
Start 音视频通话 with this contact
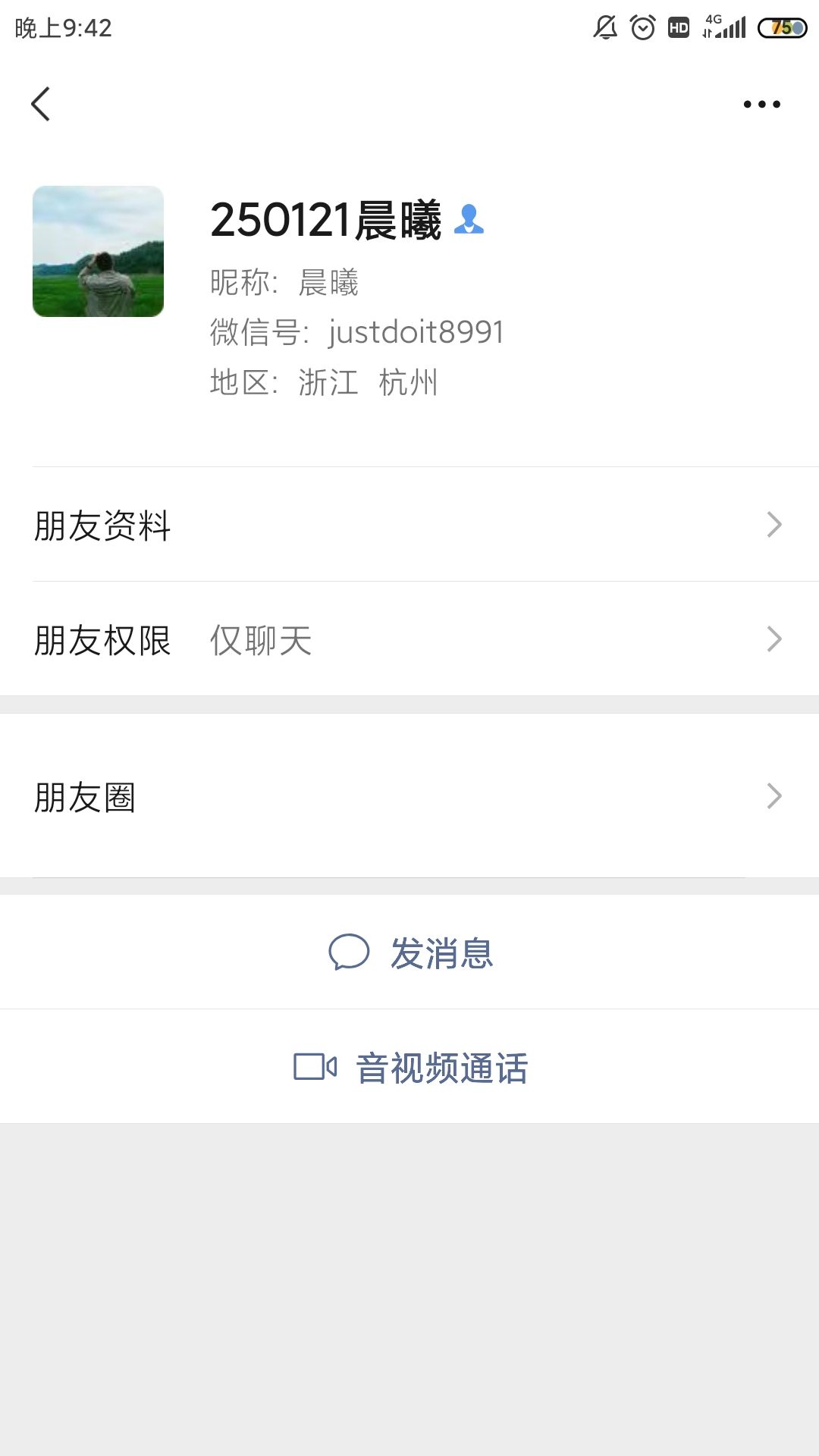pos(409,1067)
